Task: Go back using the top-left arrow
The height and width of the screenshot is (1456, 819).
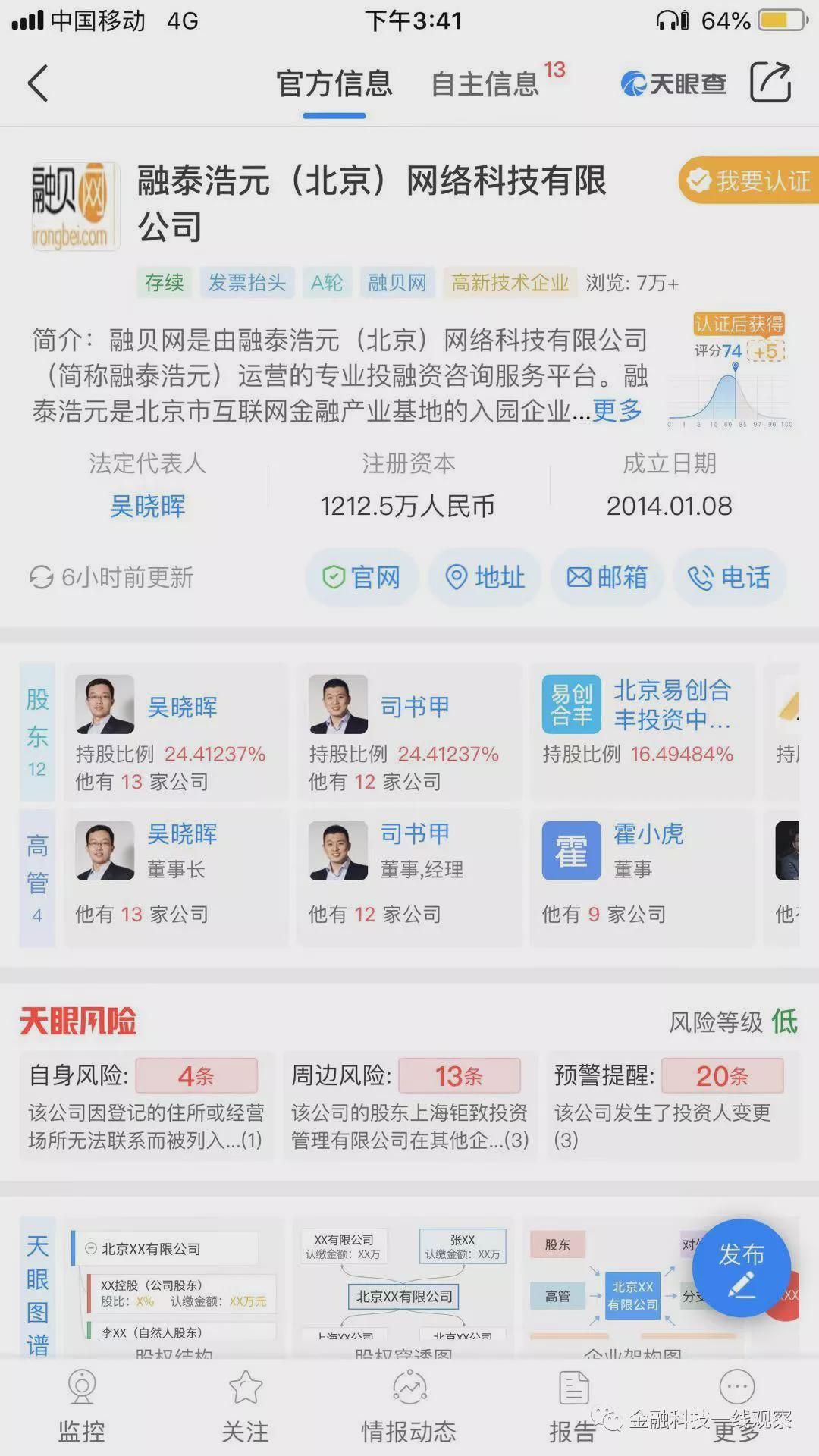Action: coord(38,83)
